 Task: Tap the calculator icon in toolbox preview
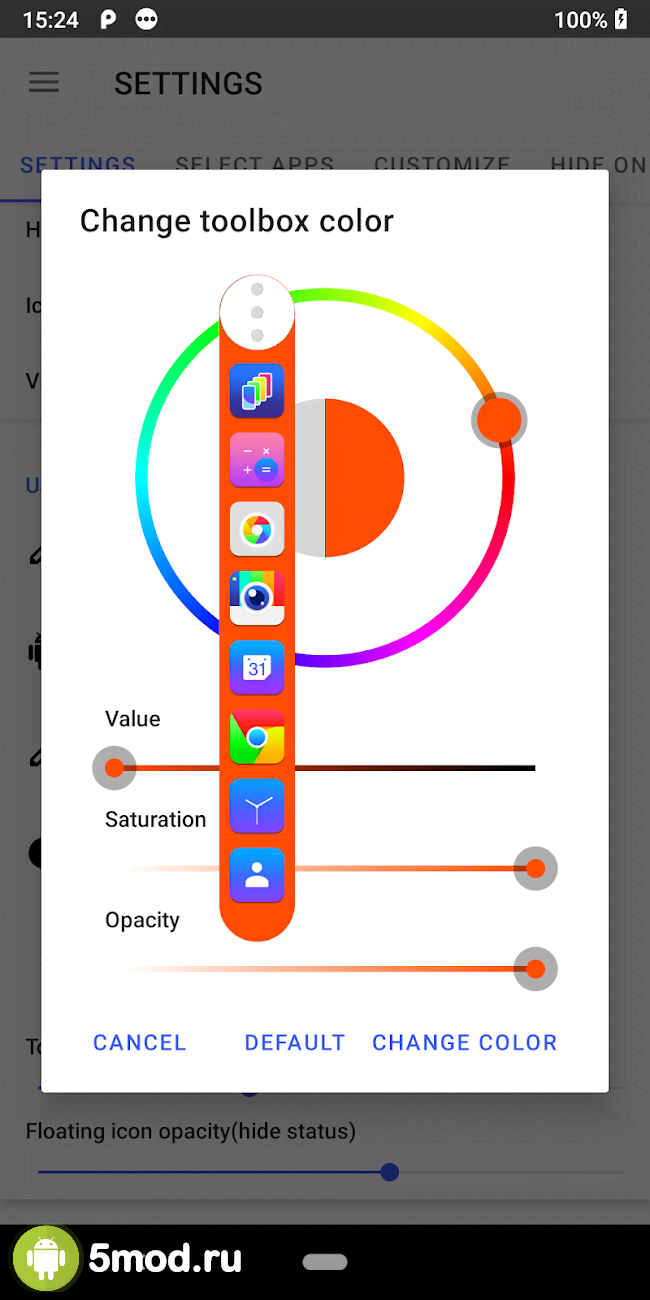pos(257,459)
